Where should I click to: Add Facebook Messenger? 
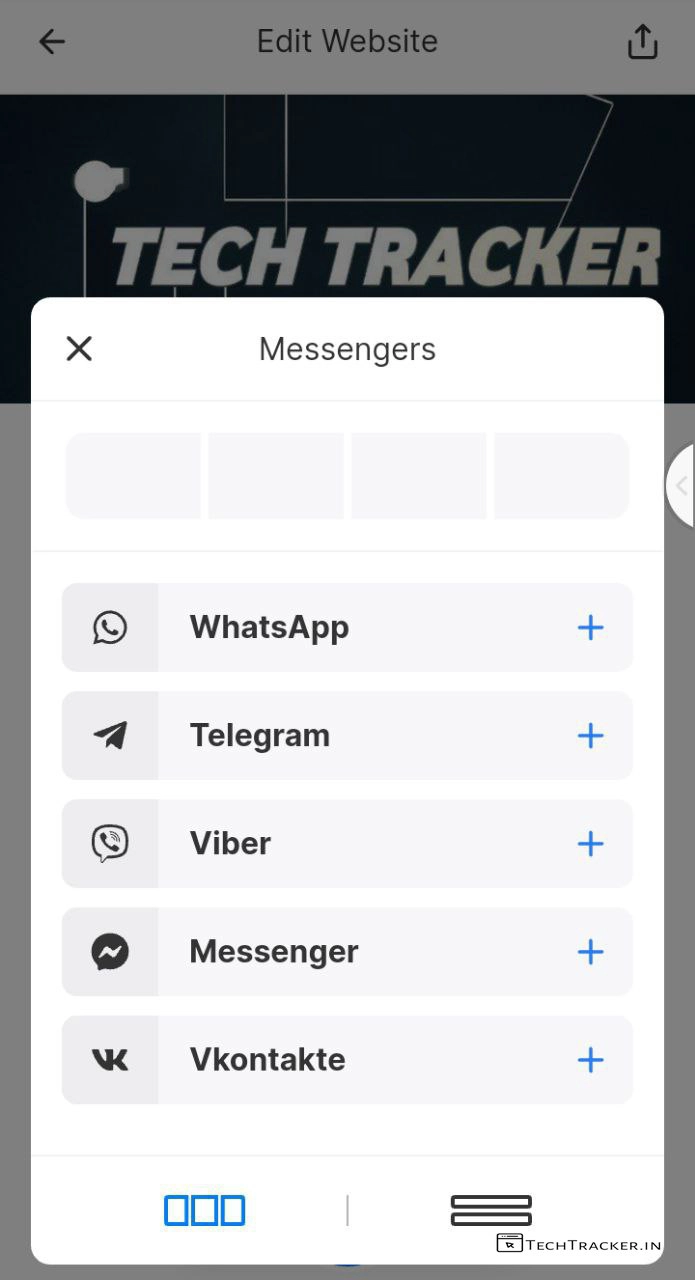(590, 952)
